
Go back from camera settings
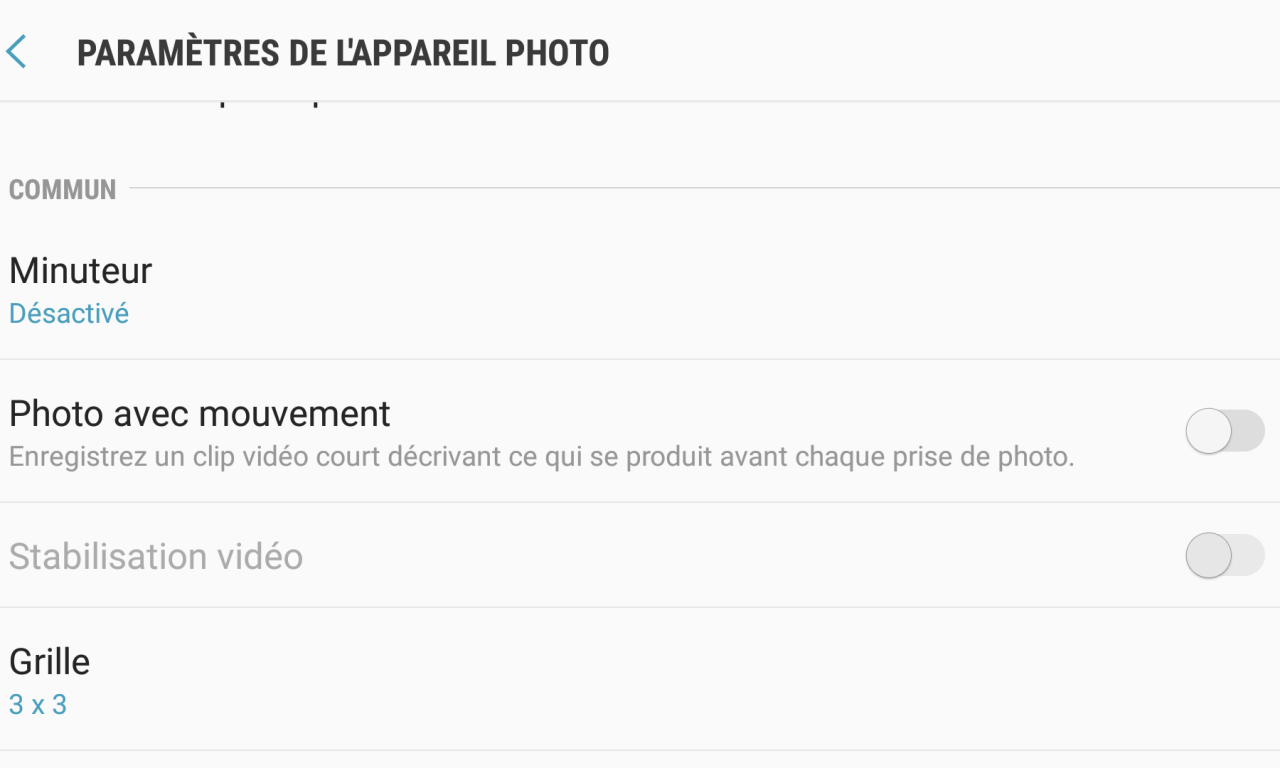pos(17,52)
